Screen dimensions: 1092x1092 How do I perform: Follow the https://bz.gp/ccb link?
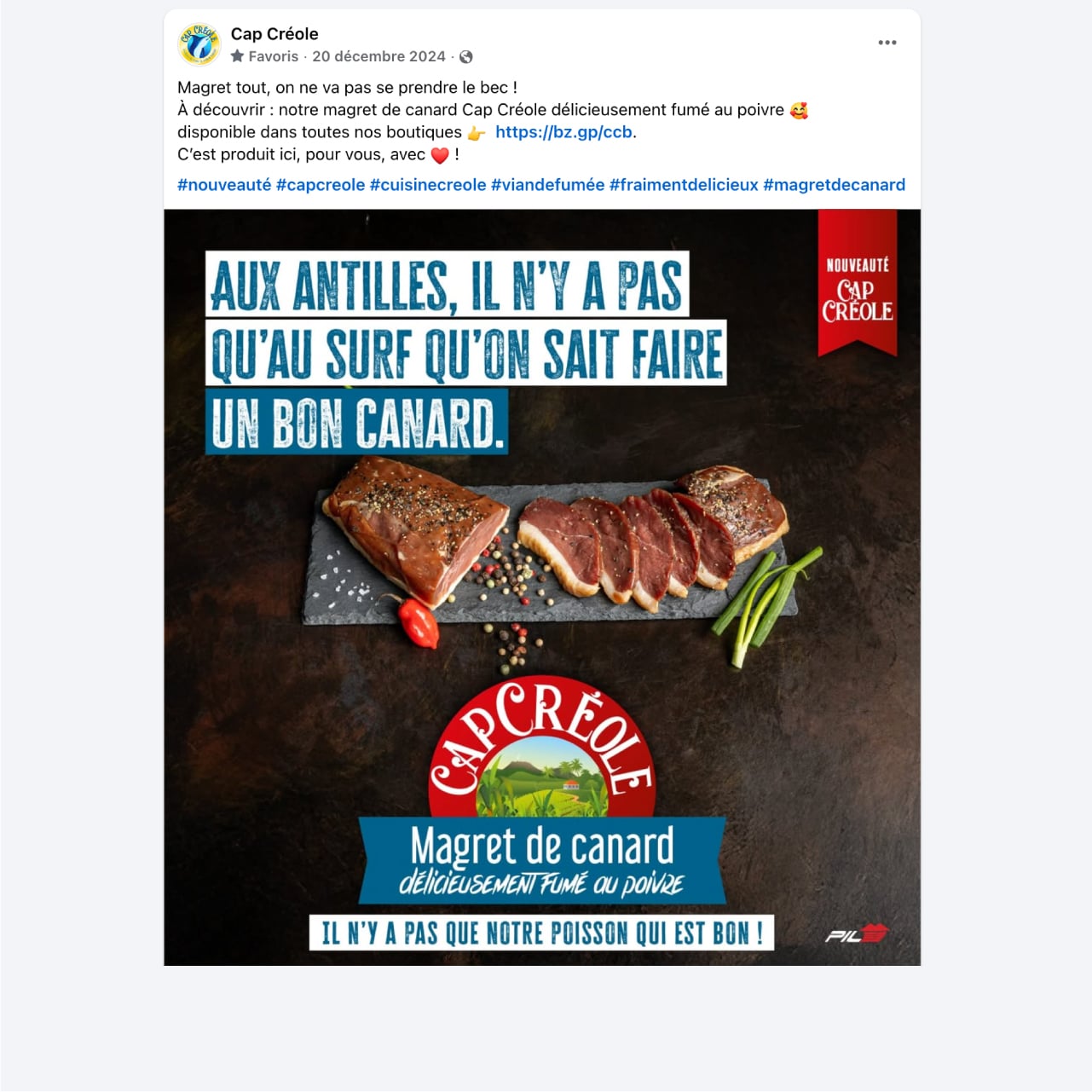(x=563, y=132)
